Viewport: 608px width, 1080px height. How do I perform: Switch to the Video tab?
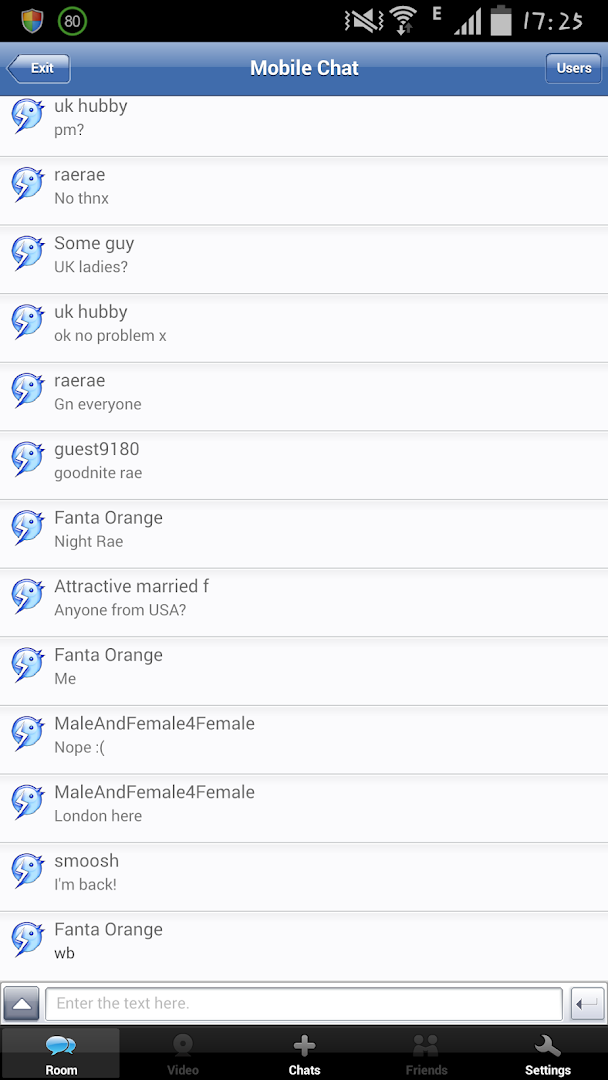(182, 1054)
